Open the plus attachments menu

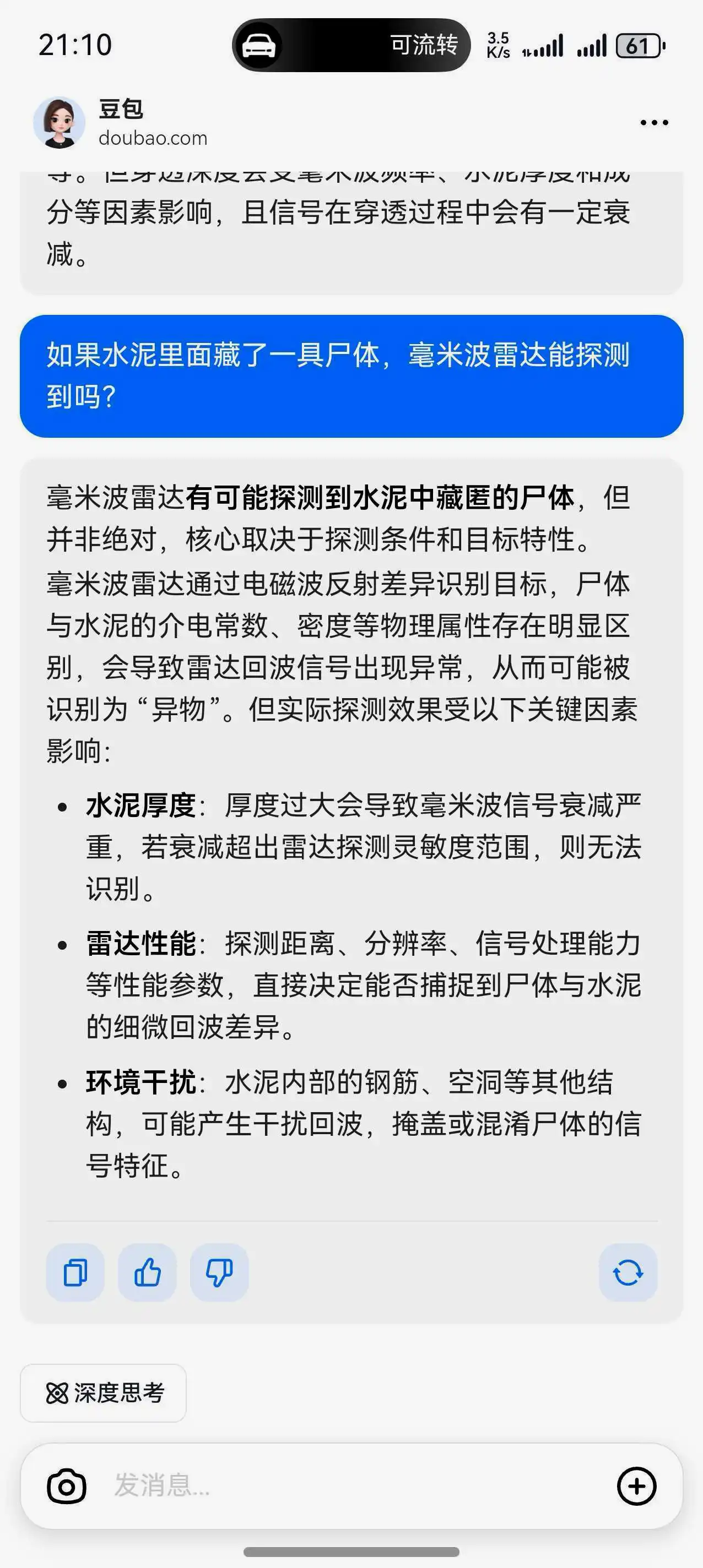tap(636, 1486)
